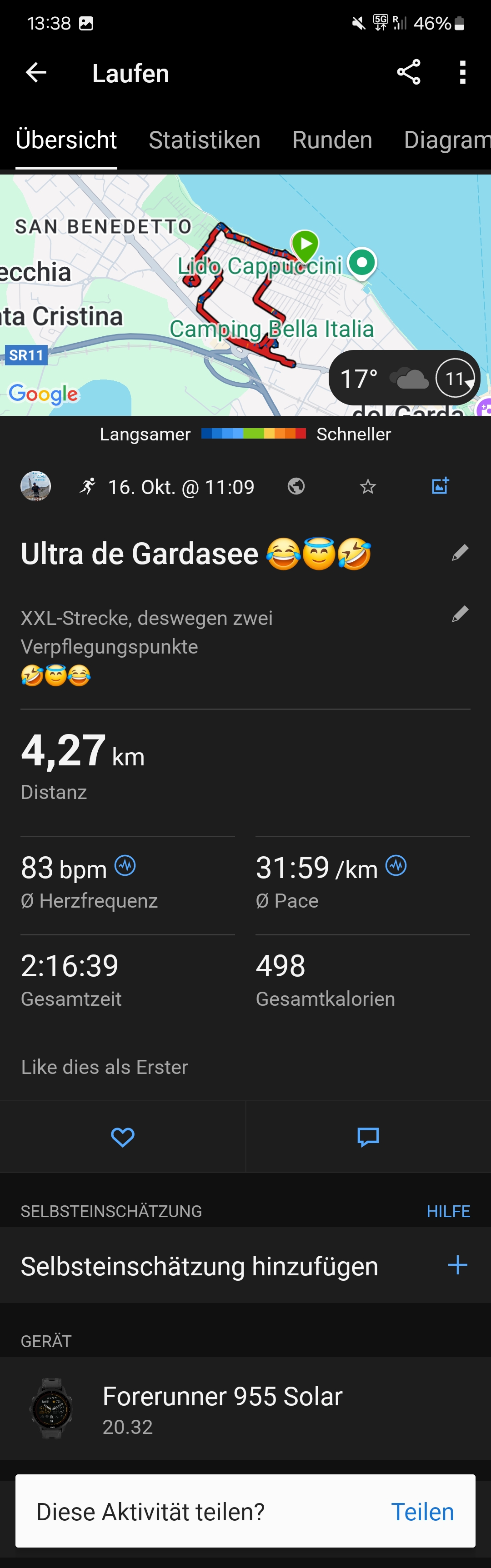The image size is (491, 1568).
Task: Open the overflow menu
Action: [x=462, y=72]
